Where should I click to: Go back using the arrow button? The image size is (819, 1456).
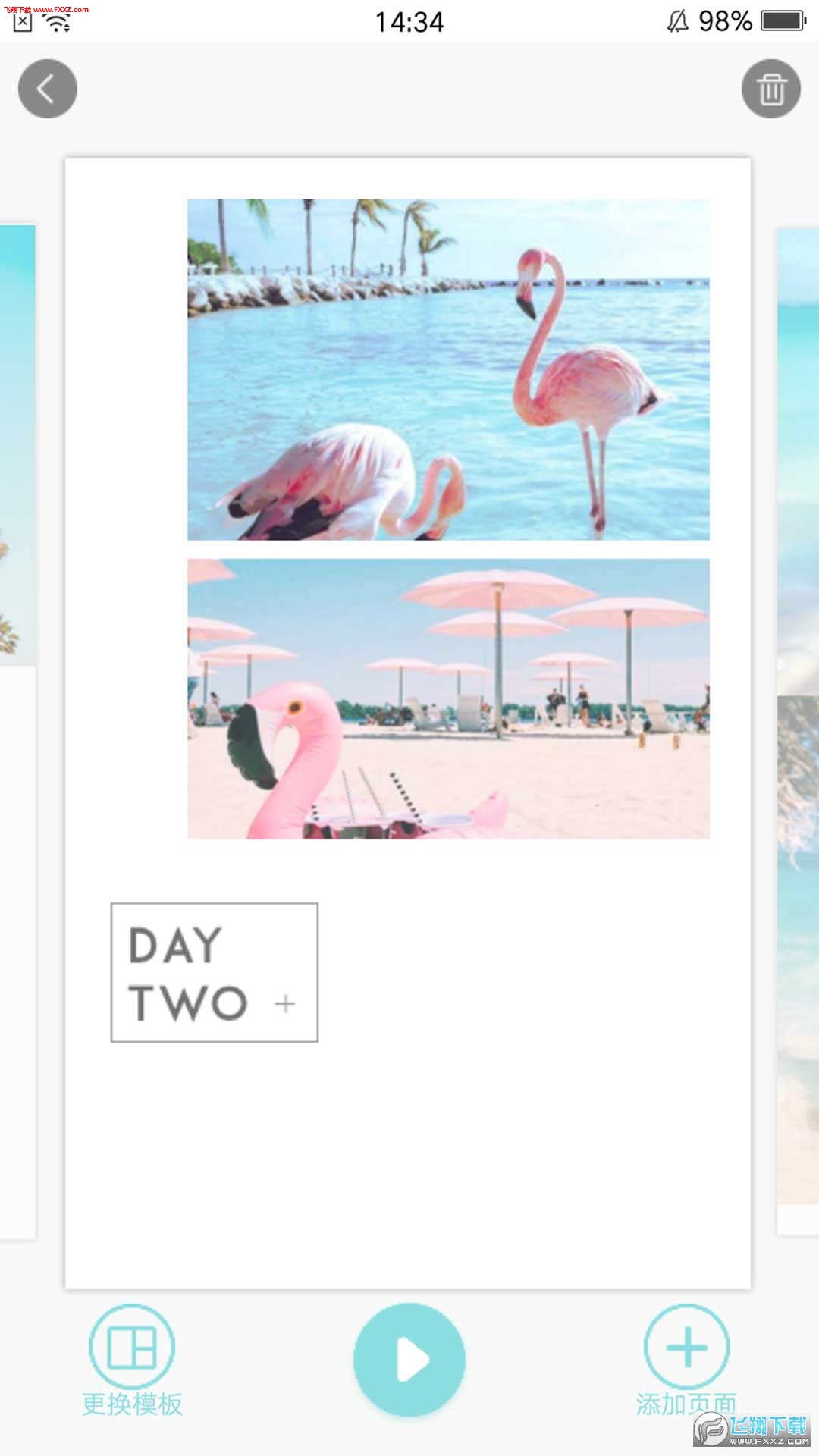click(x=47, y=89)
